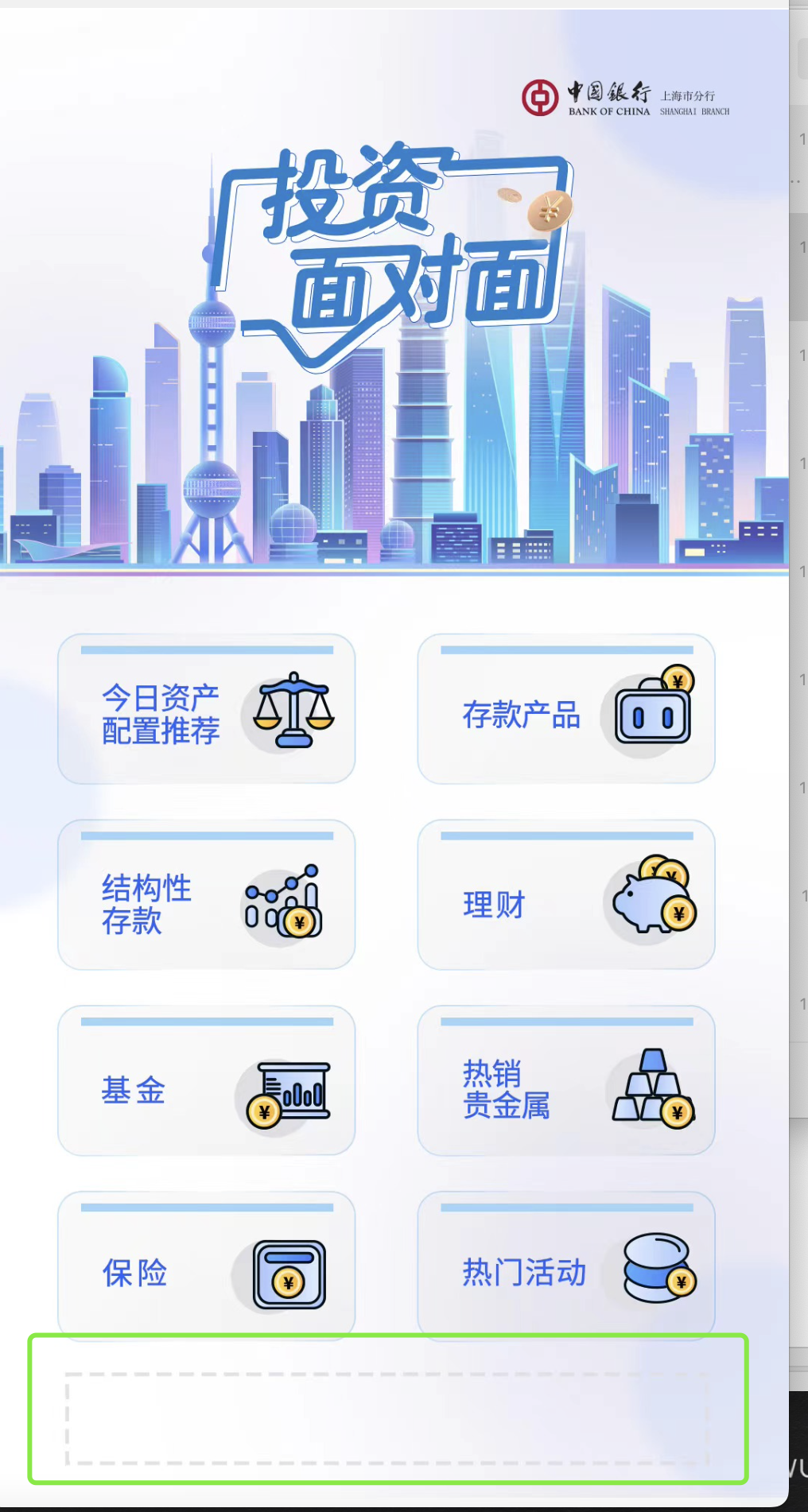
Task: Go to 保险 section
Action: [206, 1264]
